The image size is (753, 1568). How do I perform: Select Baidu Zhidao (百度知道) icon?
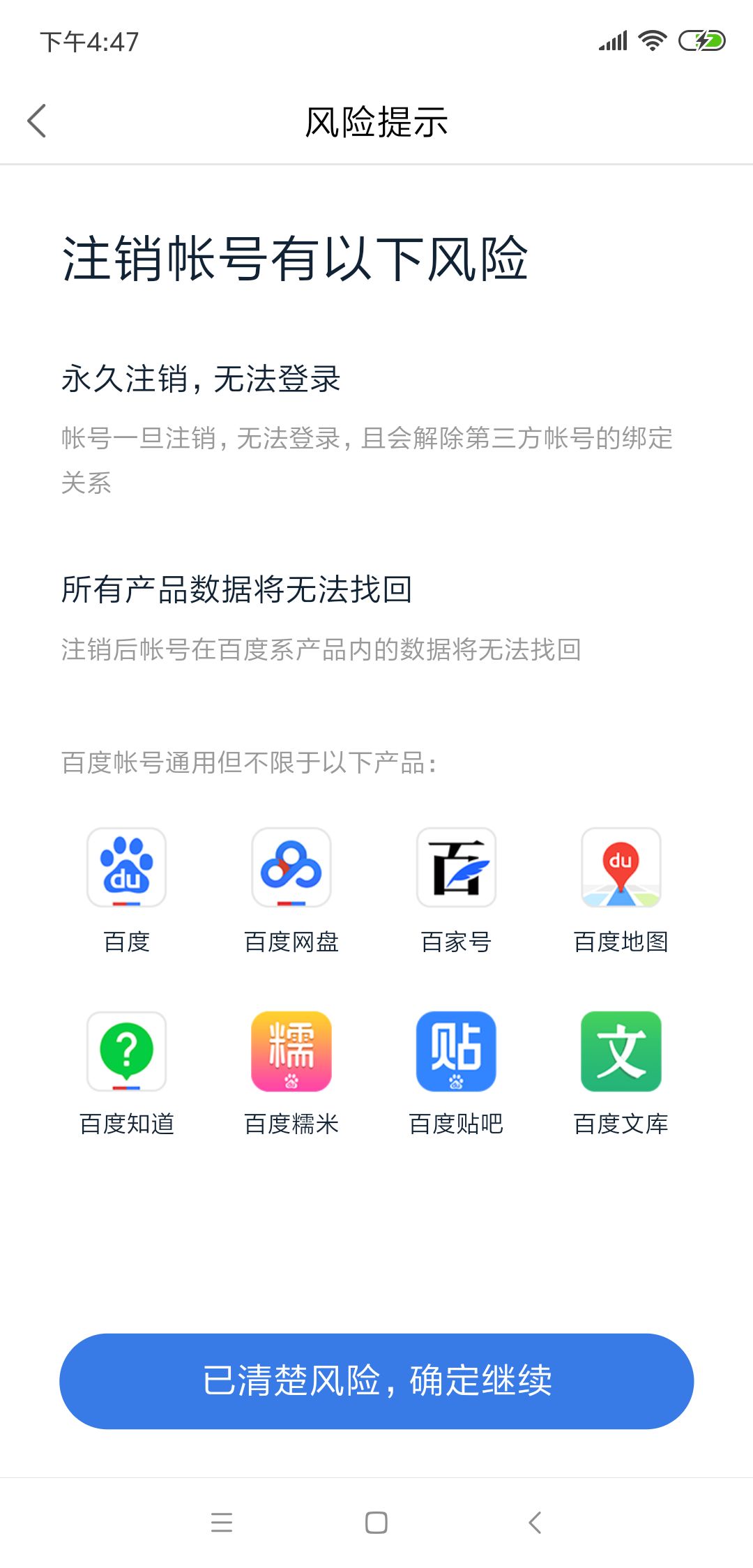[126, 1052]
